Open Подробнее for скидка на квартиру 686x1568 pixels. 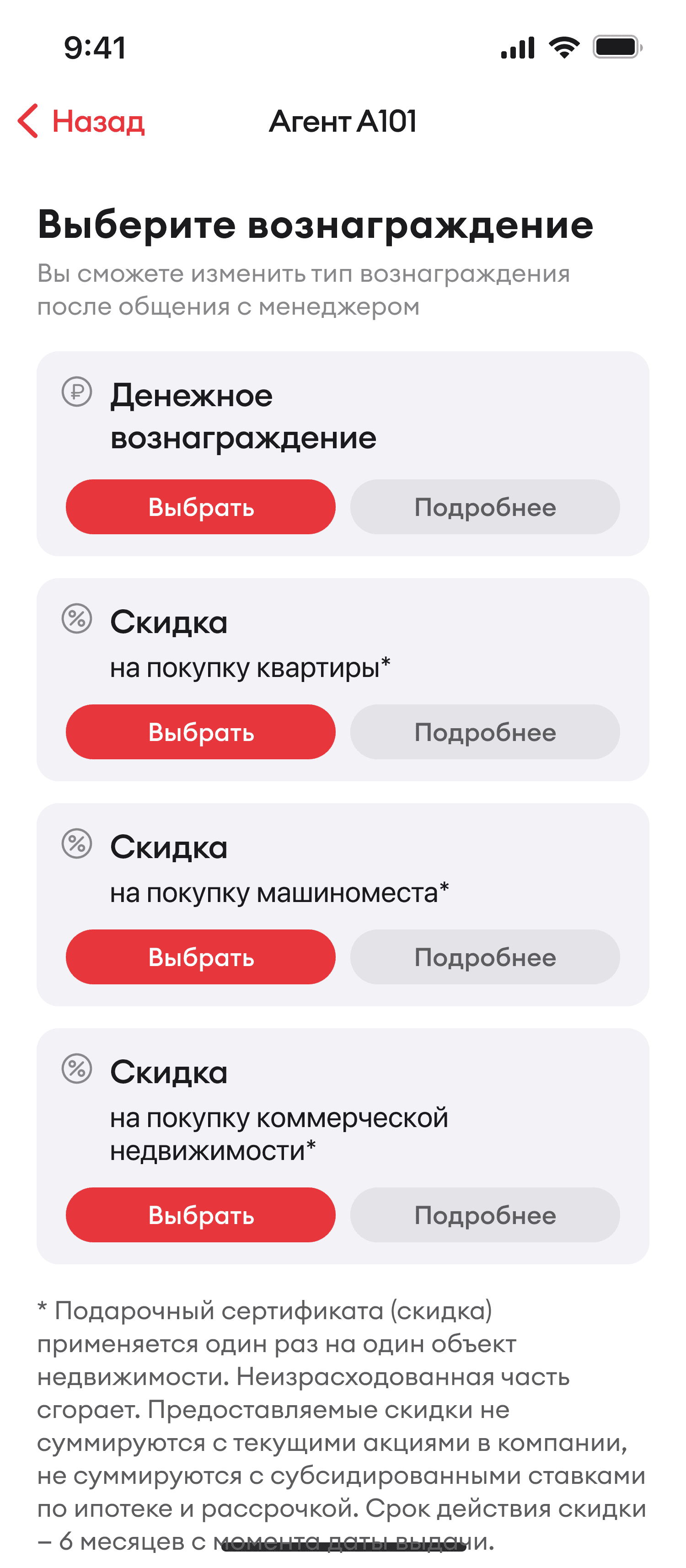click(484, 732)
